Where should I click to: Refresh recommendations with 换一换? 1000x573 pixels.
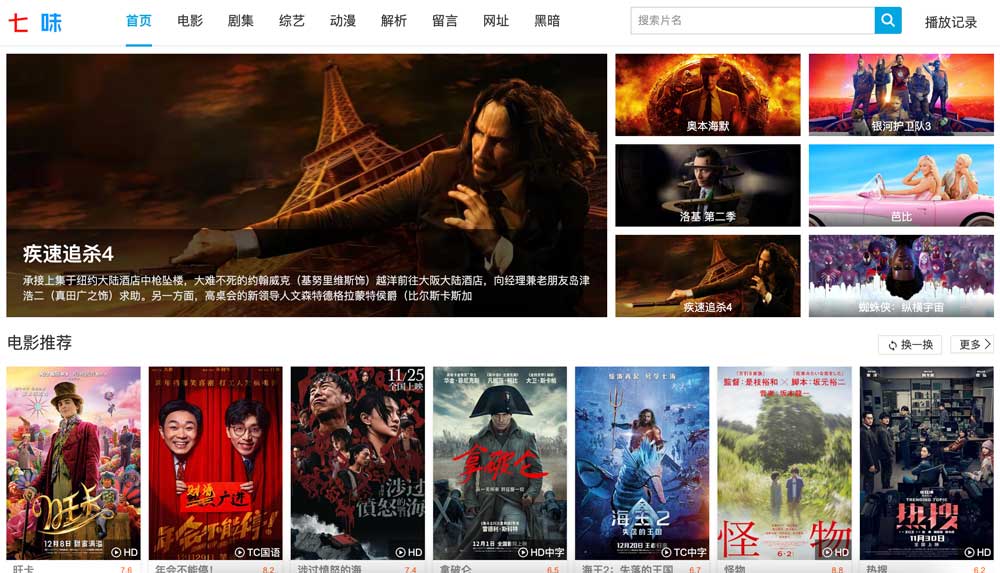click(x=909, y=345)
